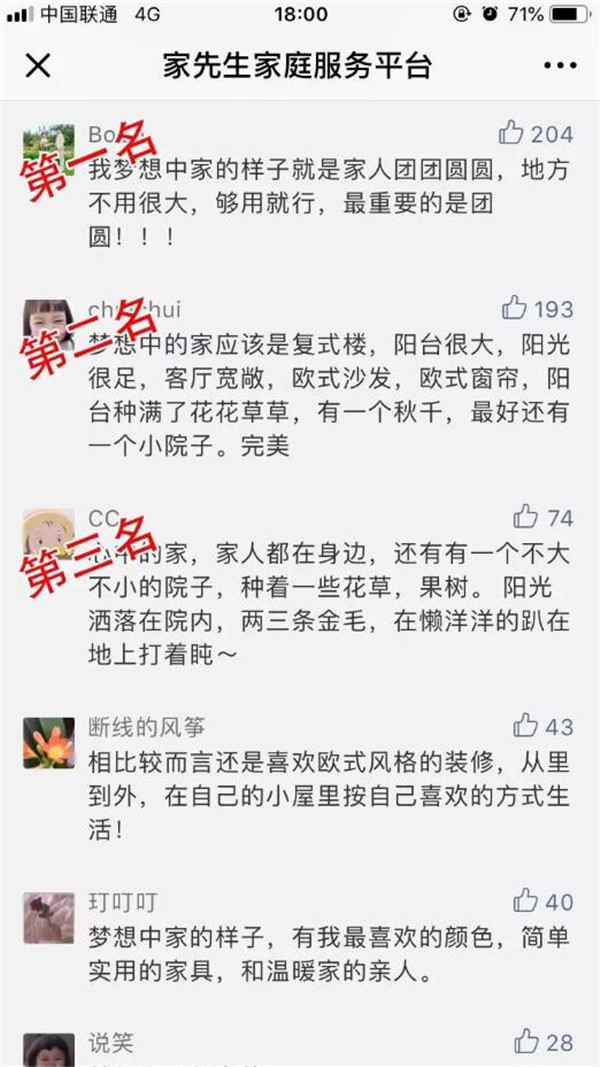
Task: Like the comment with 204 likes
Action: pyautogui.click(x=512, y=133)
